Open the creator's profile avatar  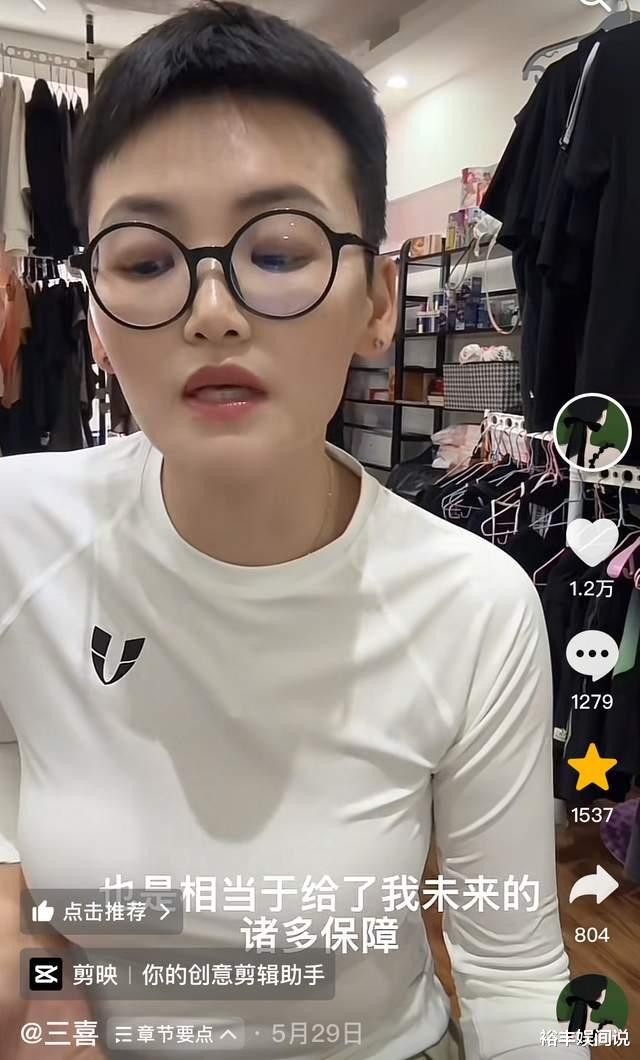tap(592, 433)
